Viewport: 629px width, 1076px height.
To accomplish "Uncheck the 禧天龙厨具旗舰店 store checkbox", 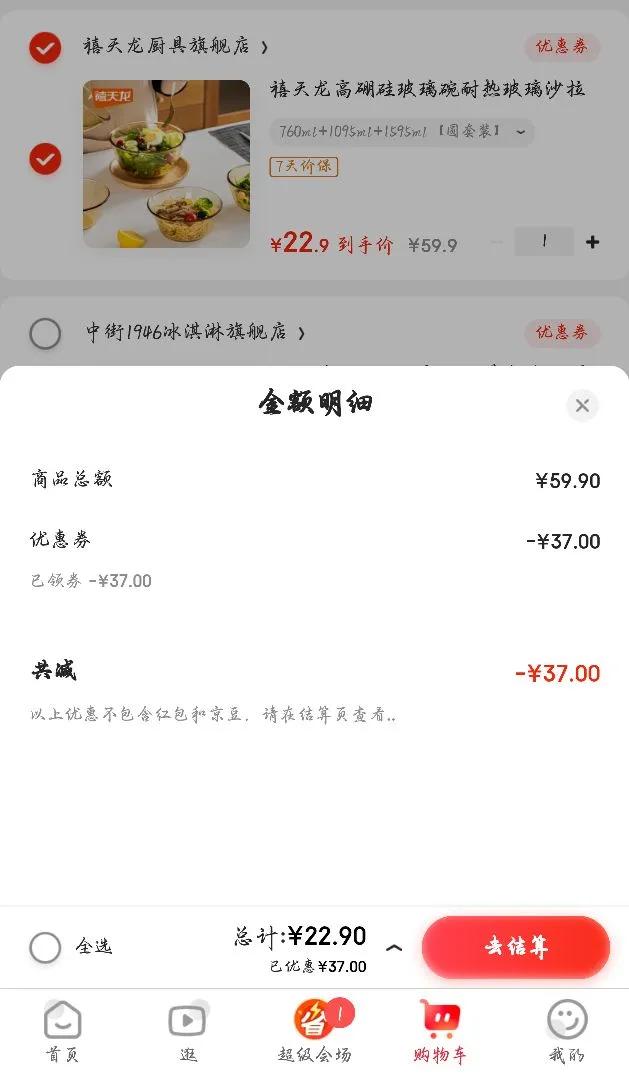I will [x=45, y=47].
